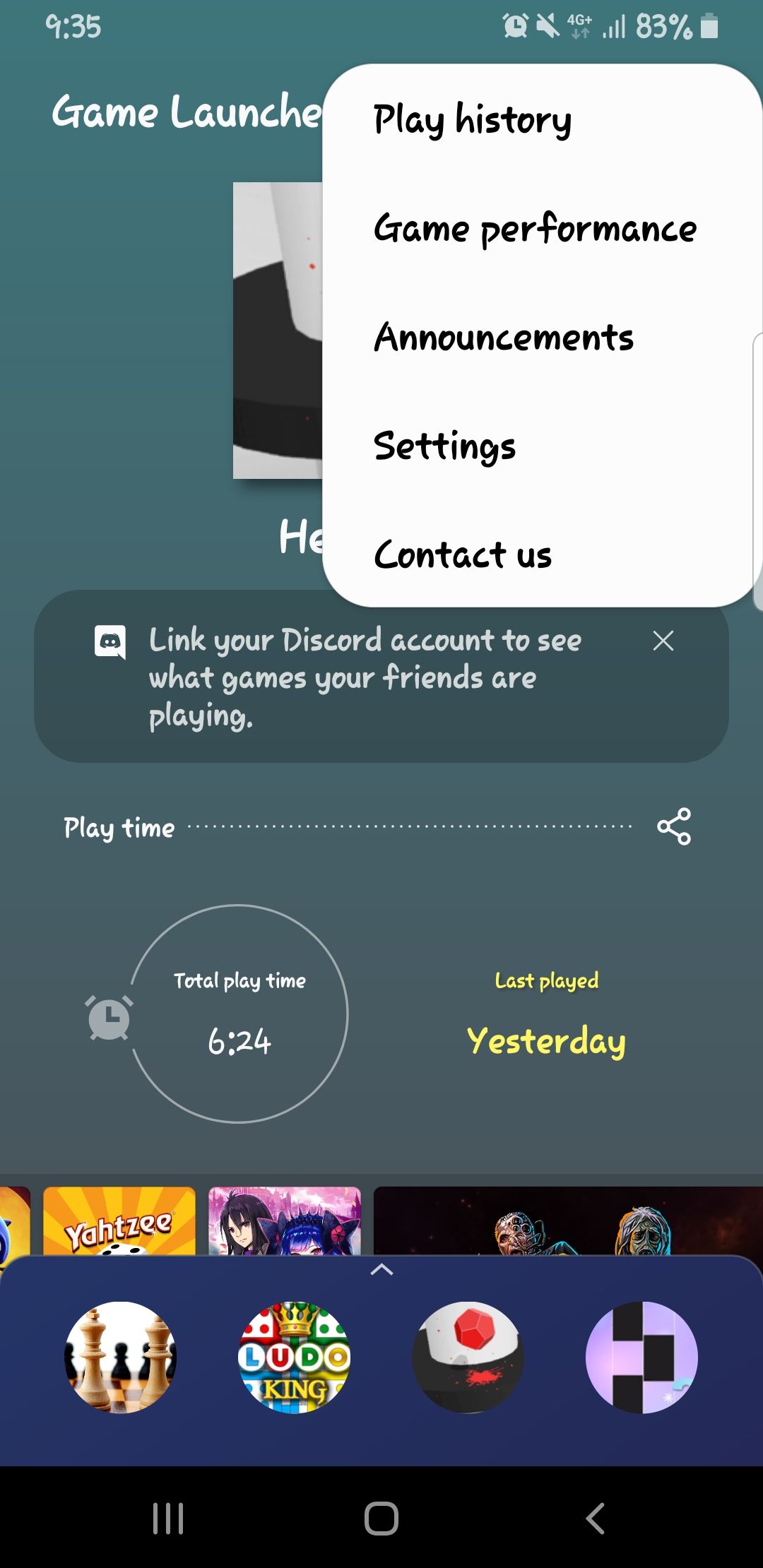This screenshot has width=763, height=1568.
Task: Launch the red ball helix game
Action: click(x=468, y=1357)
